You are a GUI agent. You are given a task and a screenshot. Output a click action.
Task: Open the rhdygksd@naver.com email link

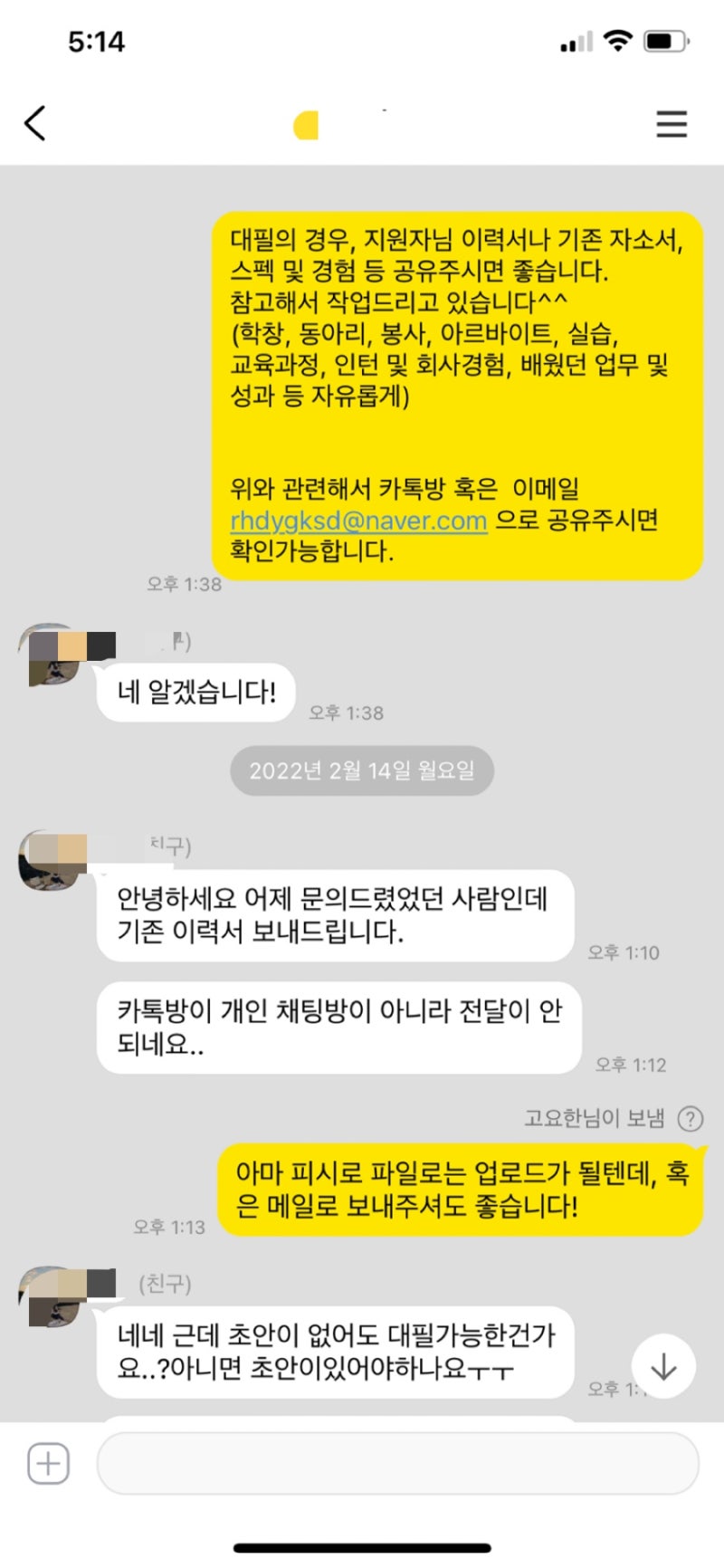[x=358, y=521]
